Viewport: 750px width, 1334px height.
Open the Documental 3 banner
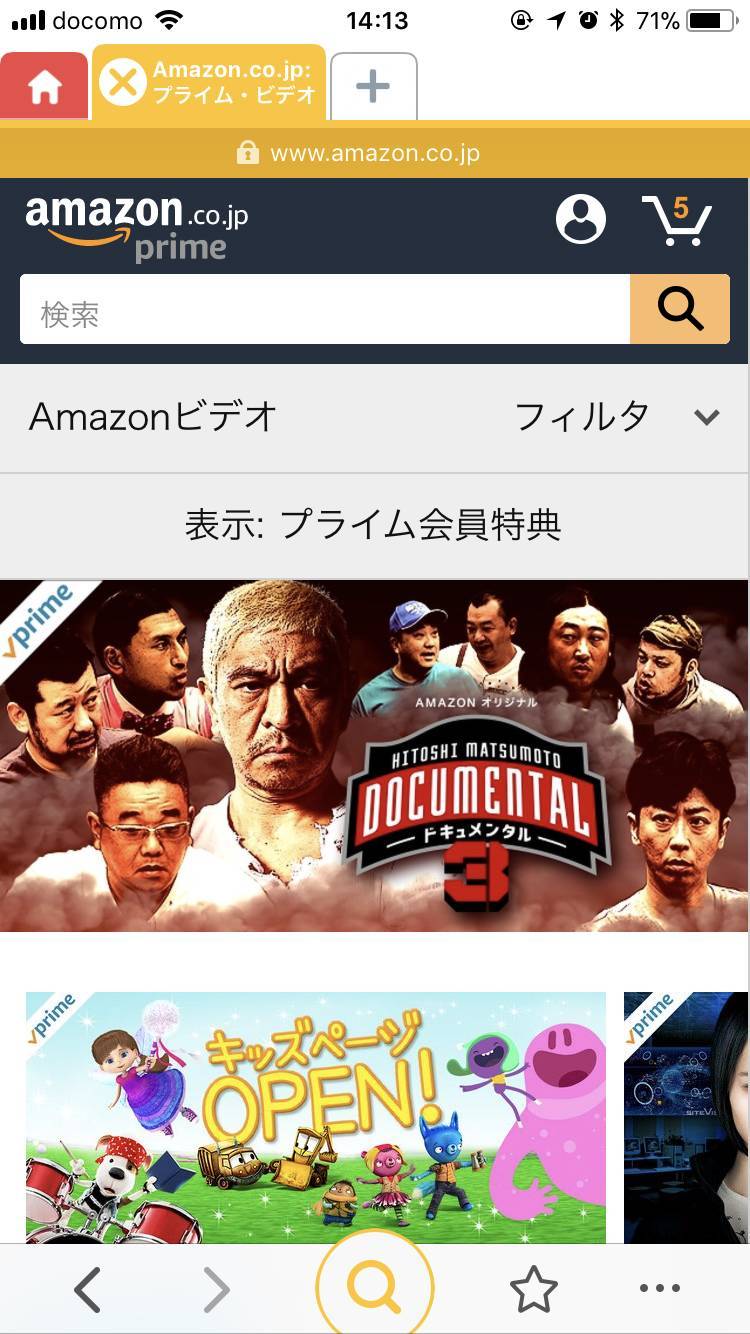pos(375,756)
